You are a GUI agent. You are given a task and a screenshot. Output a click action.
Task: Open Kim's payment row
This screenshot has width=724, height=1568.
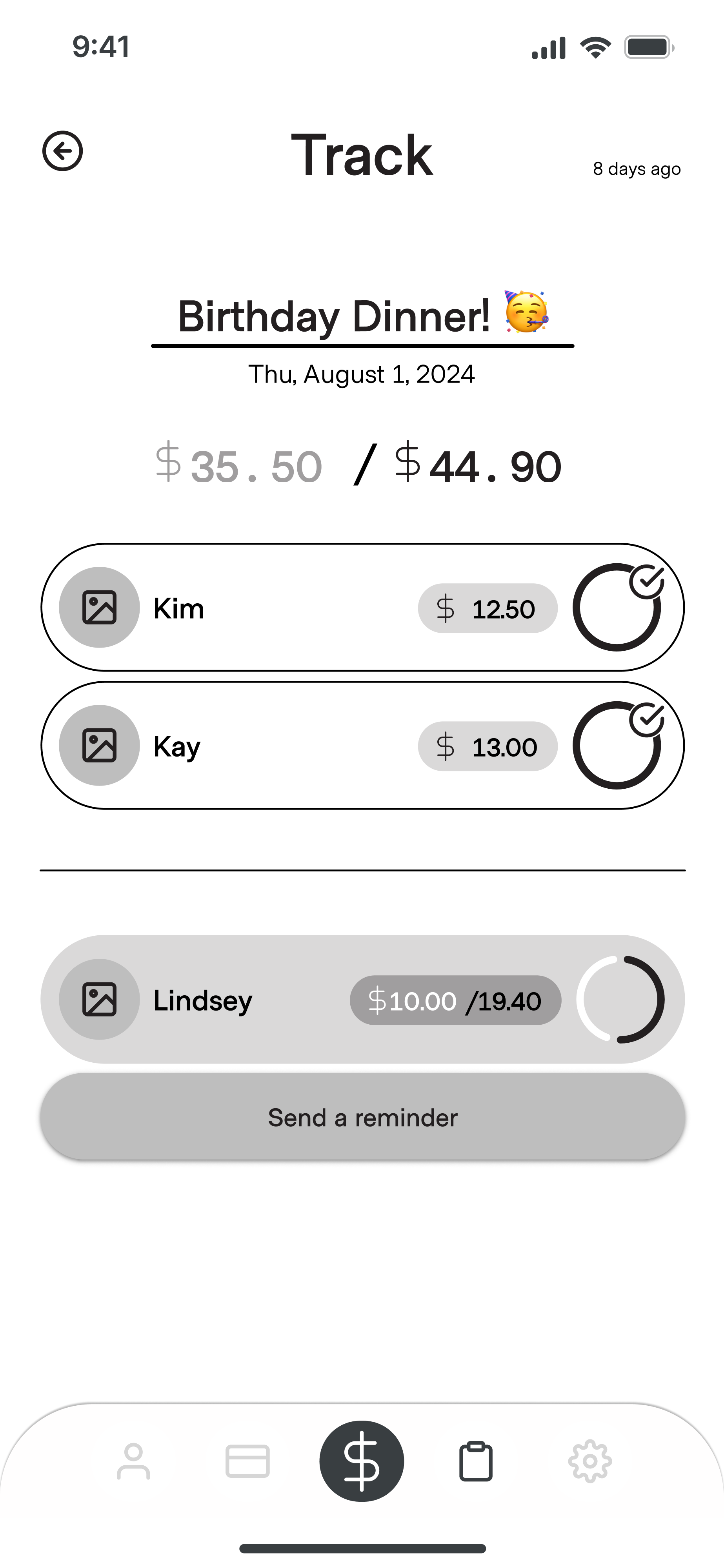[362, 608]
